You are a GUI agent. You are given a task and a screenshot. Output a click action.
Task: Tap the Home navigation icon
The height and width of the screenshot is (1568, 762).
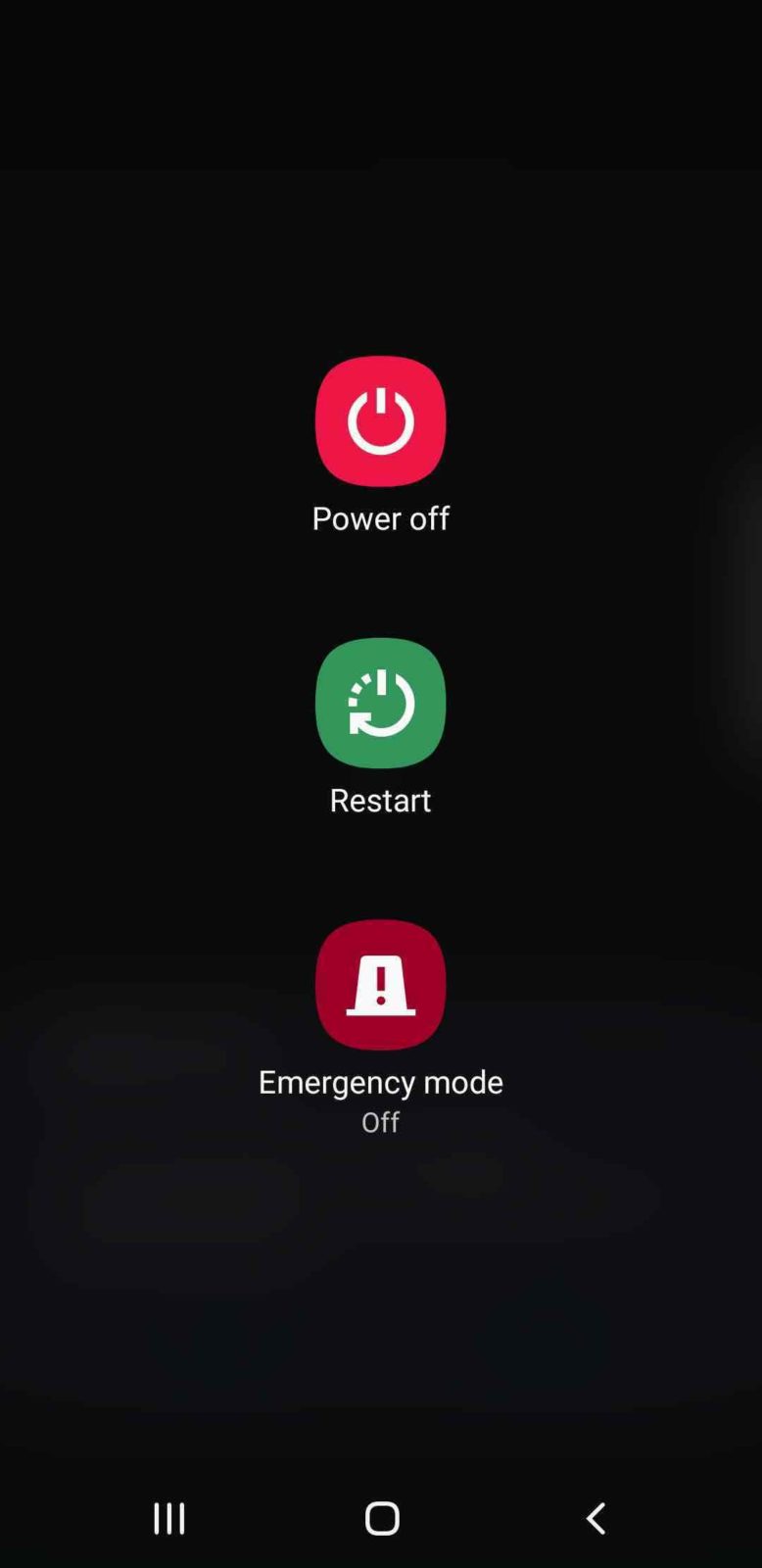381,1517
